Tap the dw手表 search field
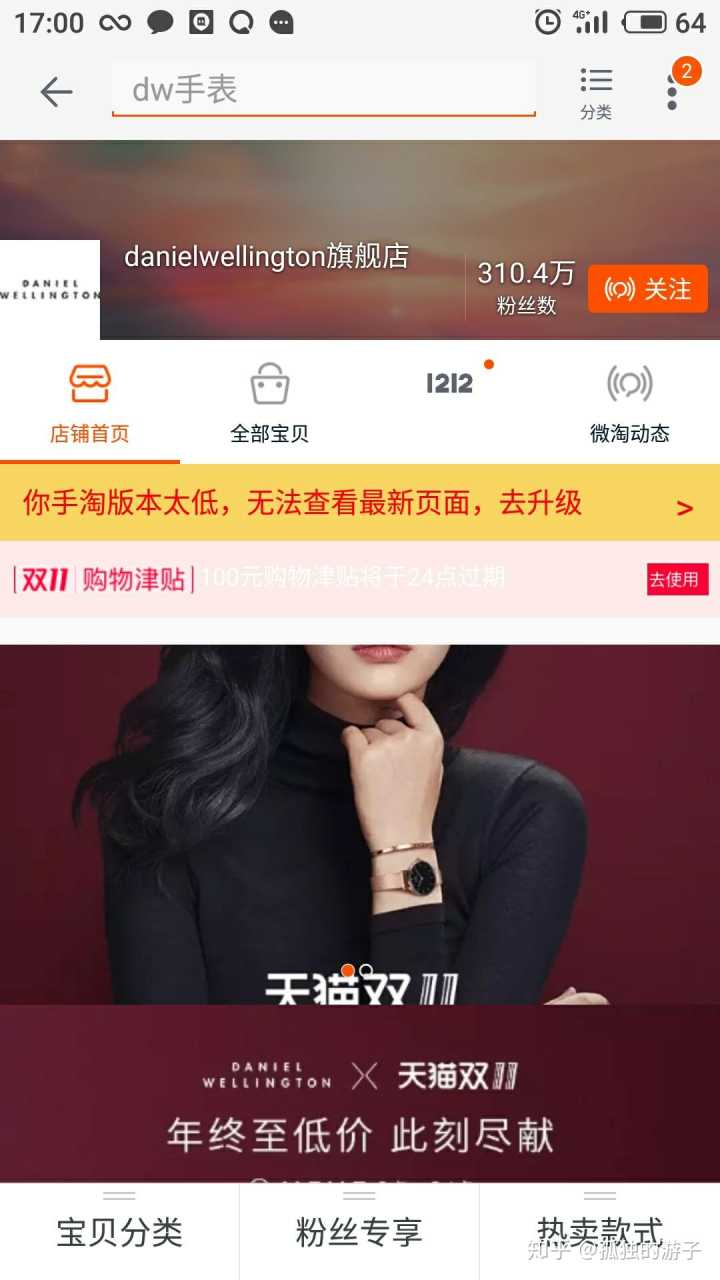The image size is (720, 1280). pos(322,90)
